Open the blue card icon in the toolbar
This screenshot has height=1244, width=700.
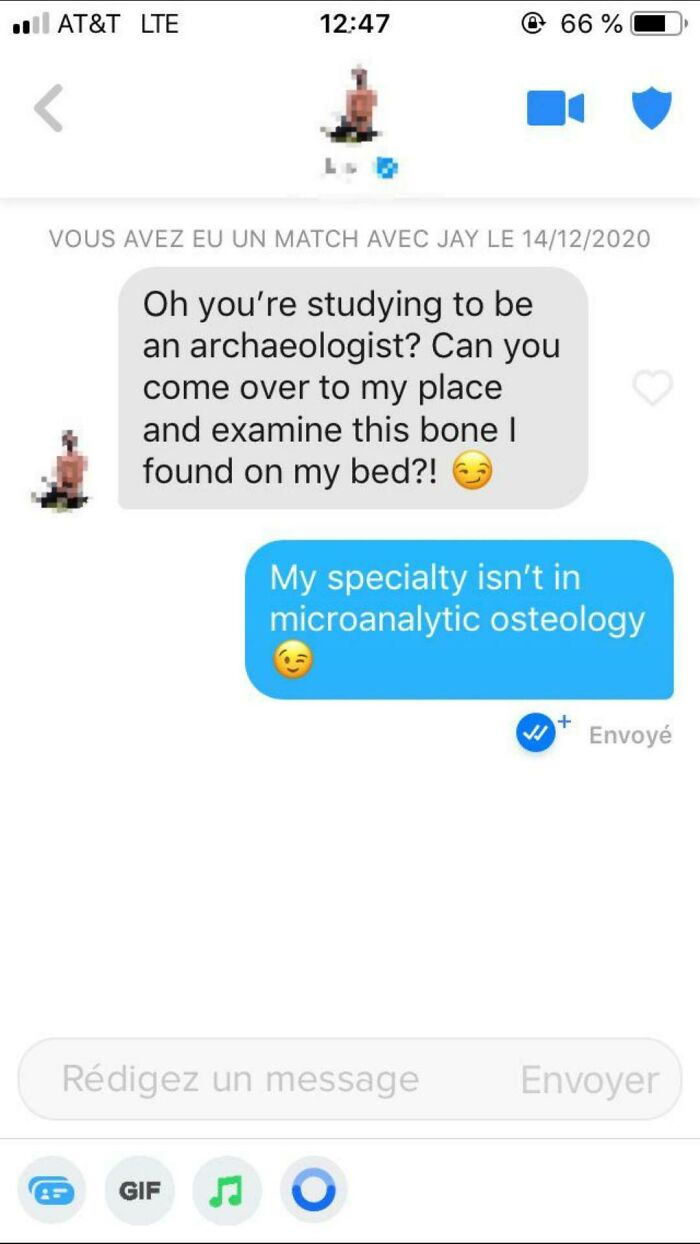52,1191
